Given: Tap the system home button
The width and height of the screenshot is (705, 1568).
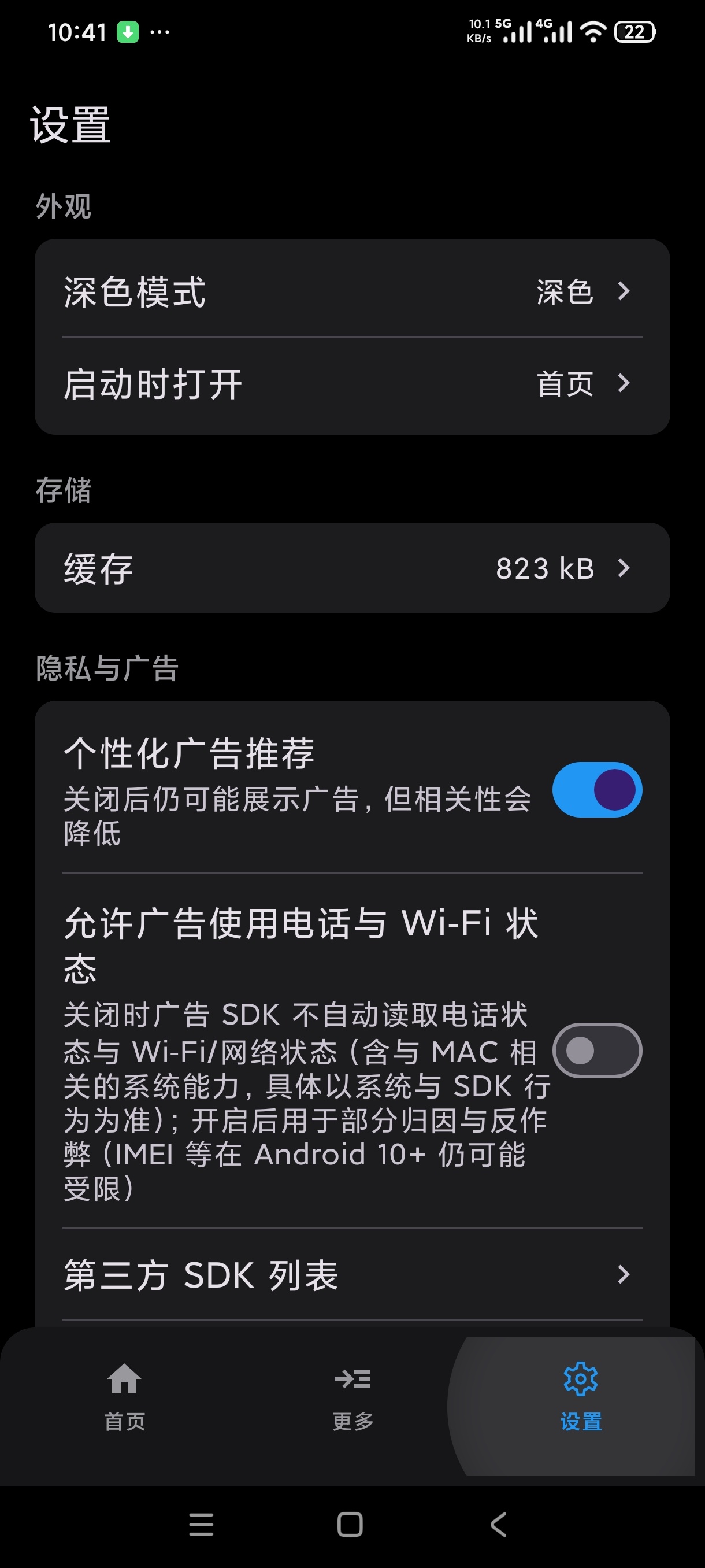Looking at the screenshot, I should tap(350, 1525).
